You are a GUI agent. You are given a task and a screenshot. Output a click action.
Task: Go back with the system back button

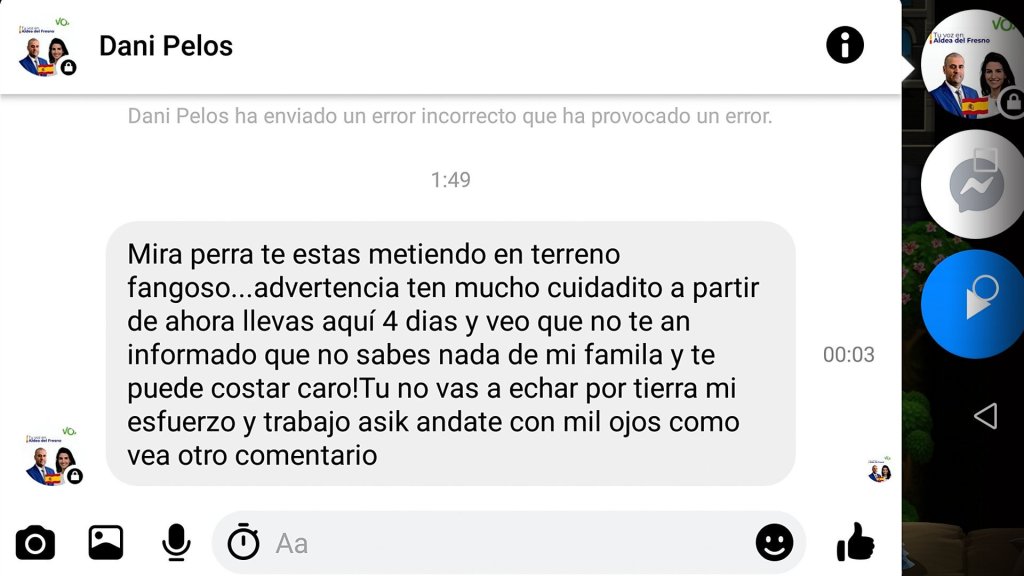point(985,416)
